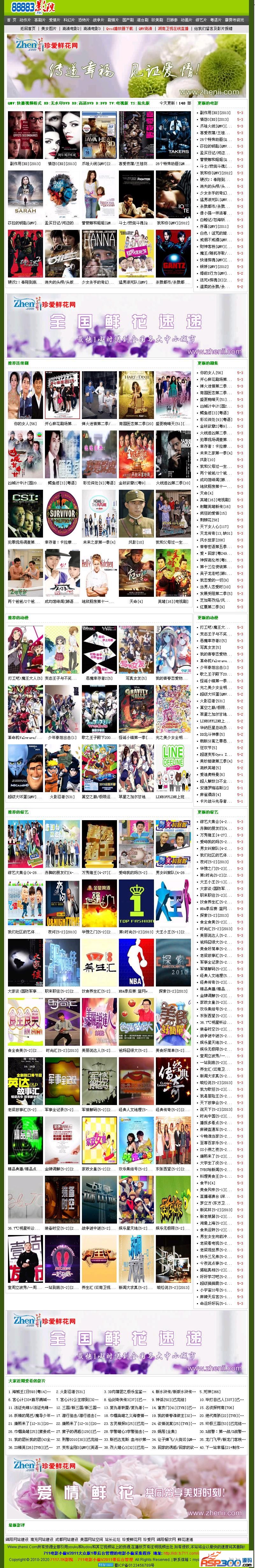Open the 动画片 category
The image size is (255, 1568).
pyautogui.click(x=186, y=19)
